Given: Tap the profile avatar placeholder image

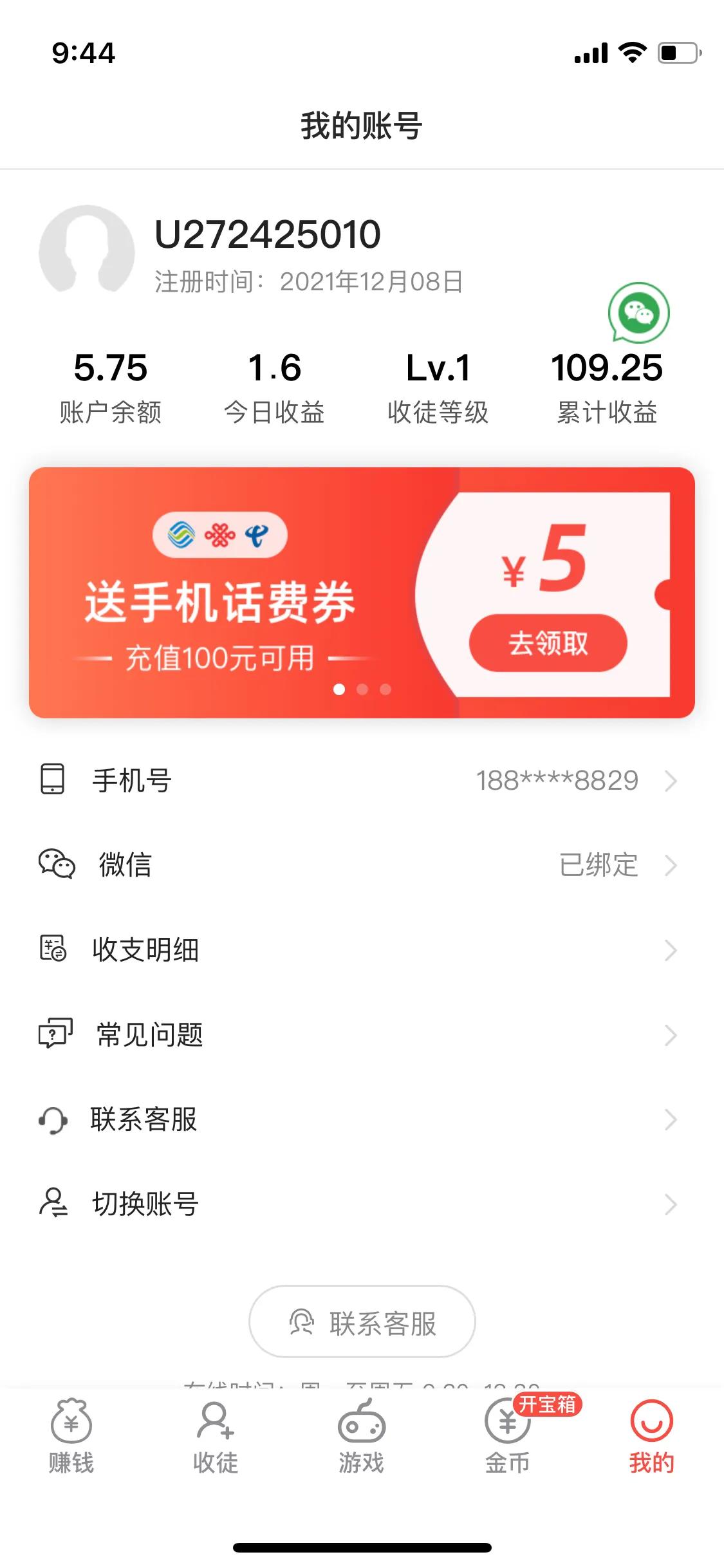Looking at the screenshot, I should pos(88,251).
